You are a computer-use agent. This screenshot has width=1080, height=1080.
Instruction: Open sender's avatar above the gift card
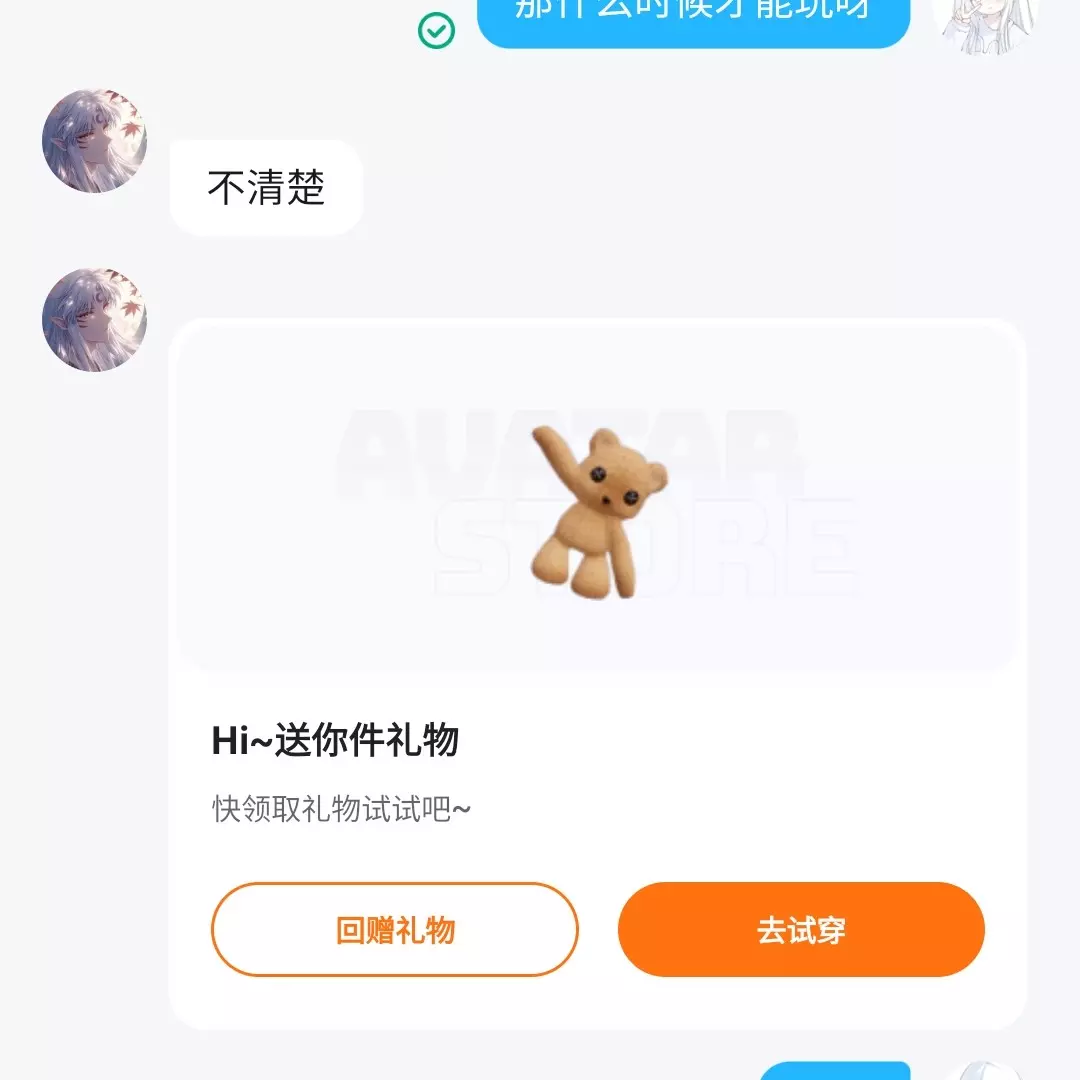pyautogui.click(x=94, y=319)
